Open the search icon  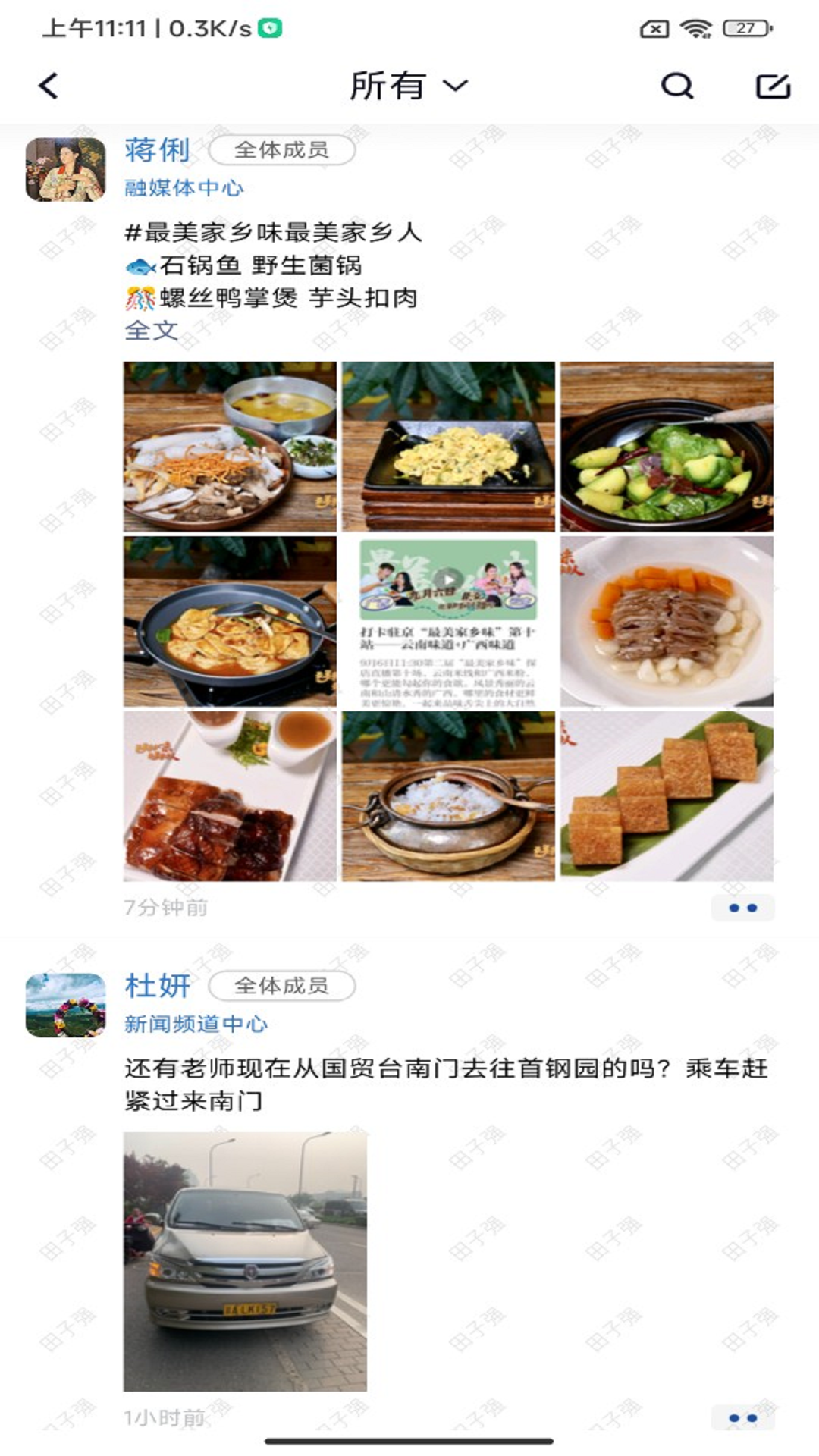point(677,86)
